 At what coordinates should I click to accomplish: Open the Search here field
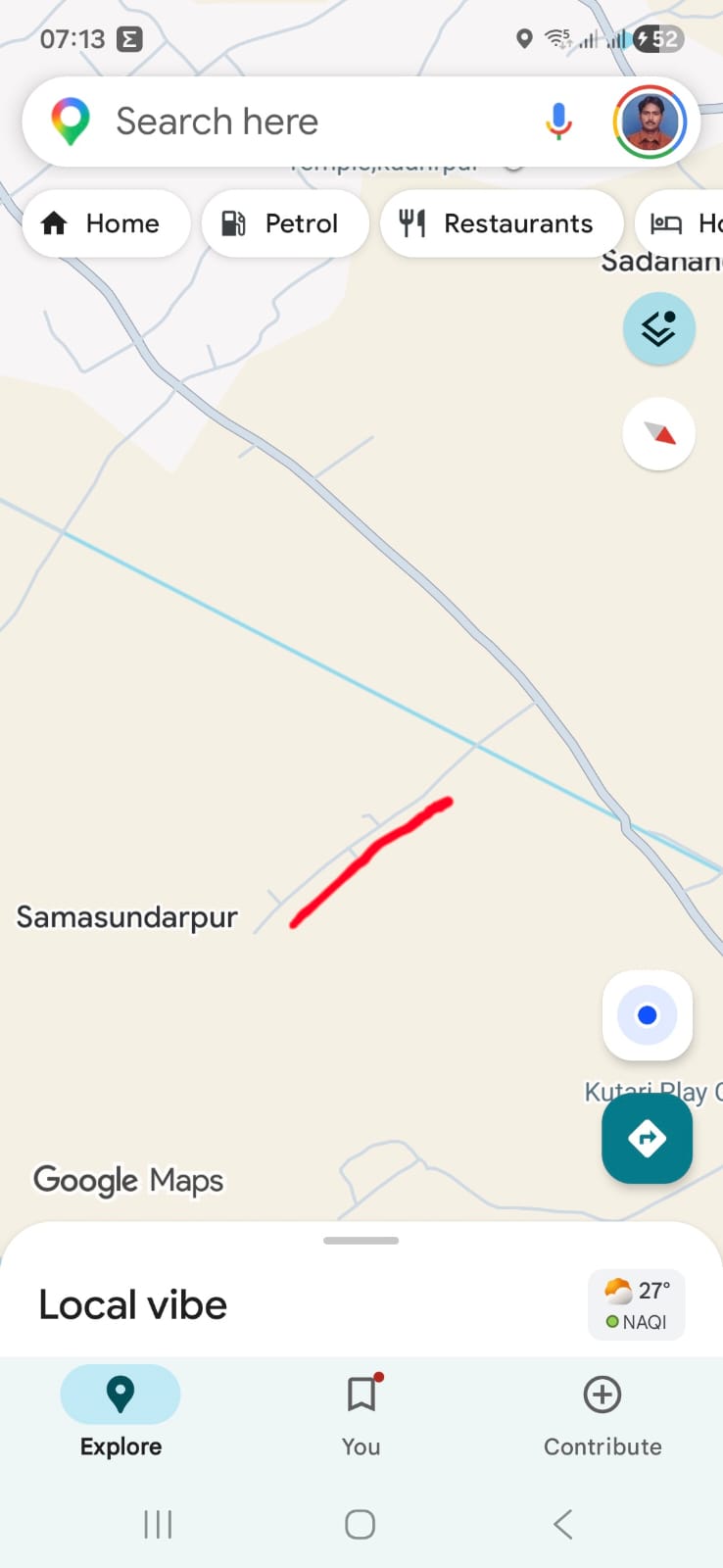tap(294, 122)
